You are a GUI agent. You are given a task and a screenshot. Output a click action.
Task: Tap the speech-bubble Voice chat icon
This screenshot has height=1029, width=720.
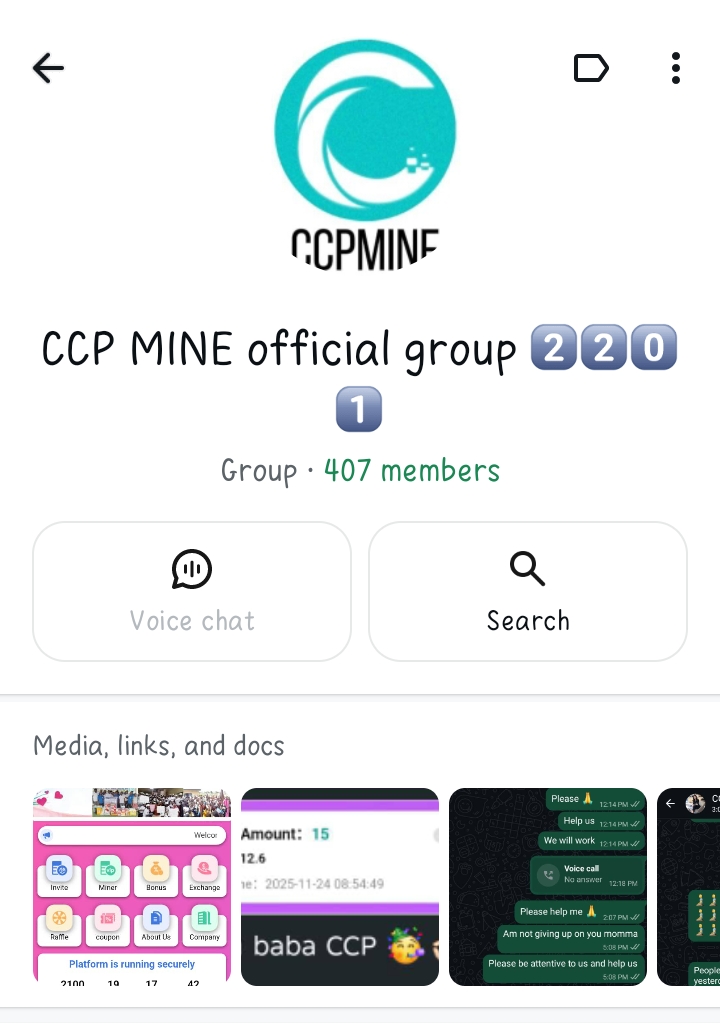click(x=192, y=568)
